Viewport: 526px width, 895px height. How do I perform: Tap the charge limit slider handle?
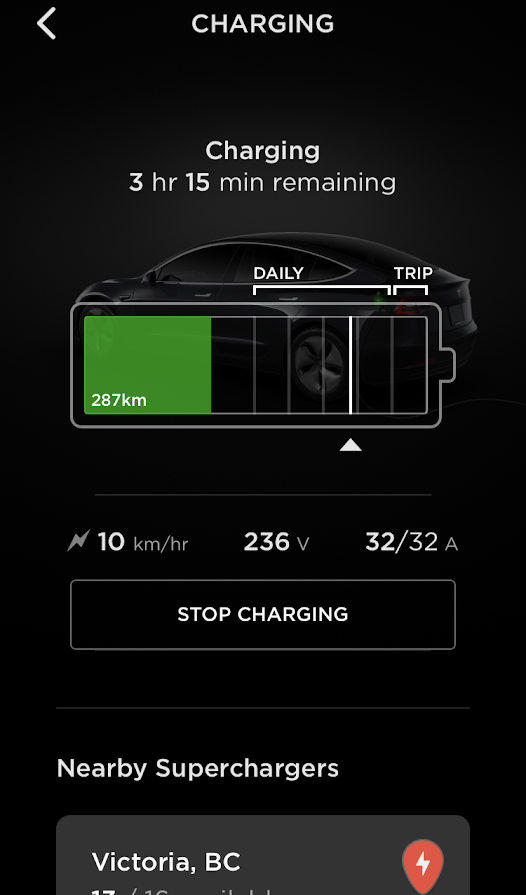[350, 445]
